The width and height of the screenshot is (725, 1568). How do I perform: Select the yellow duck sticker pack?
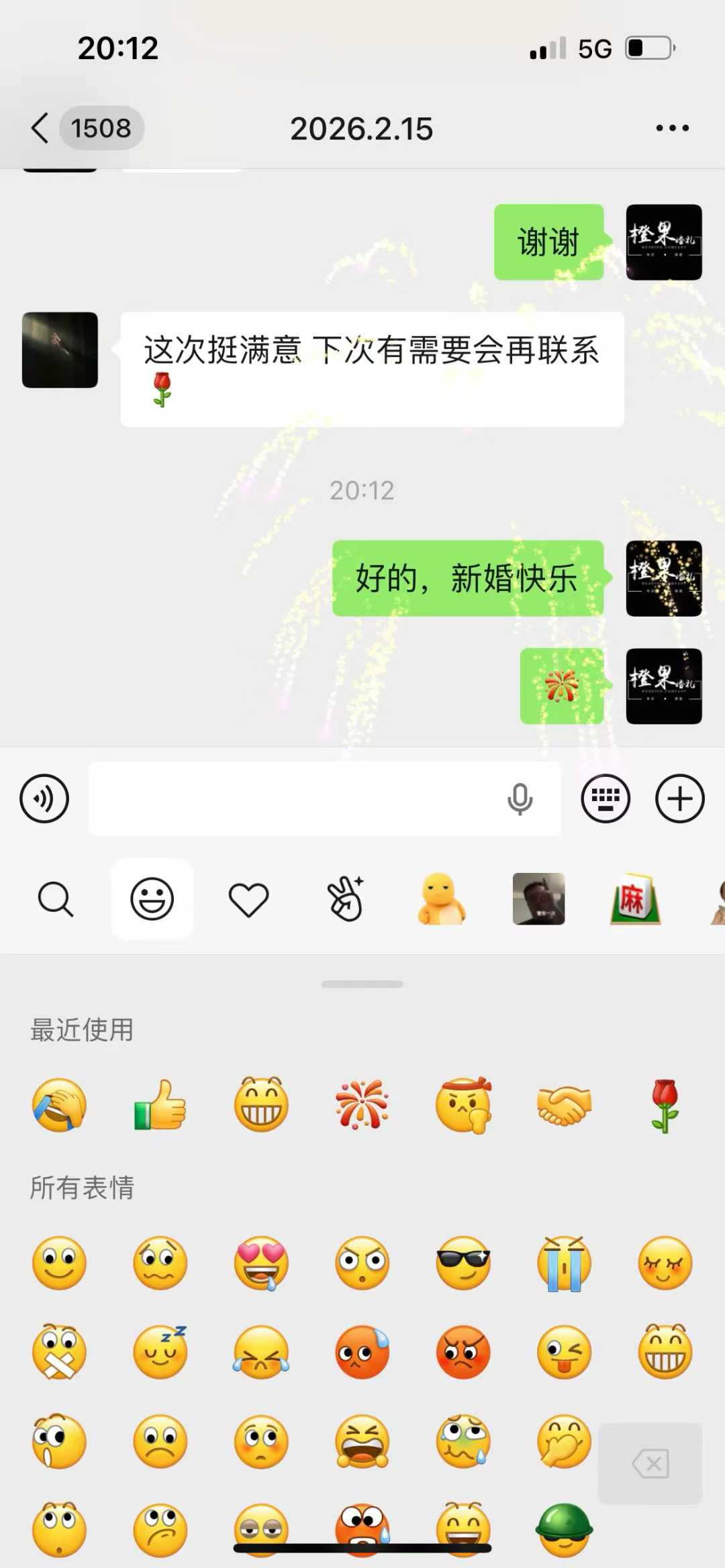[x=441, y=899]
